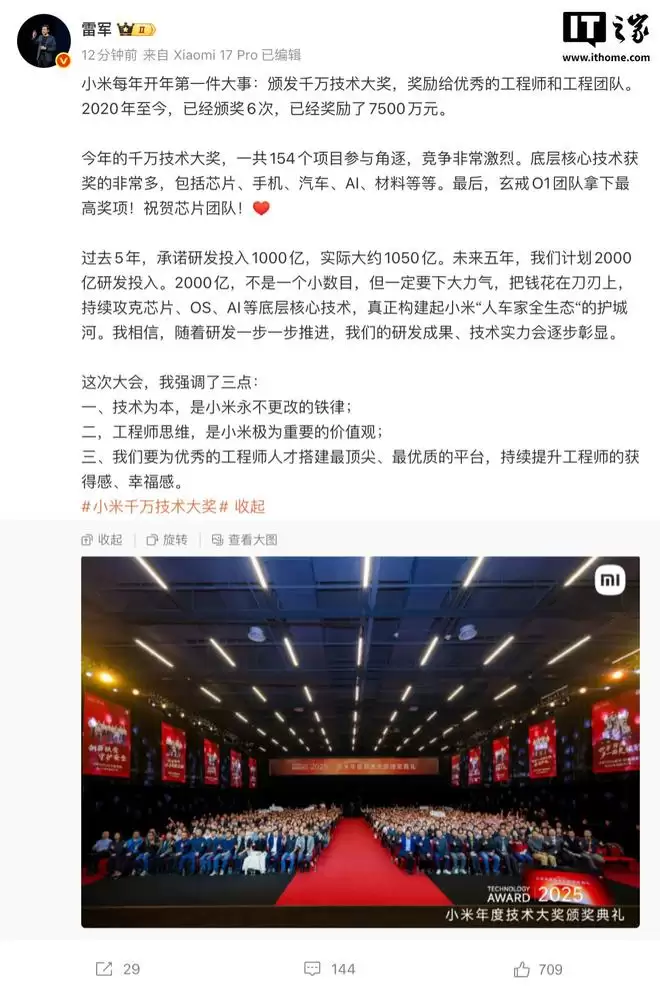Screen dimensions: 660x986
Task: Repost this Weibo post
Action: point(118,968)
